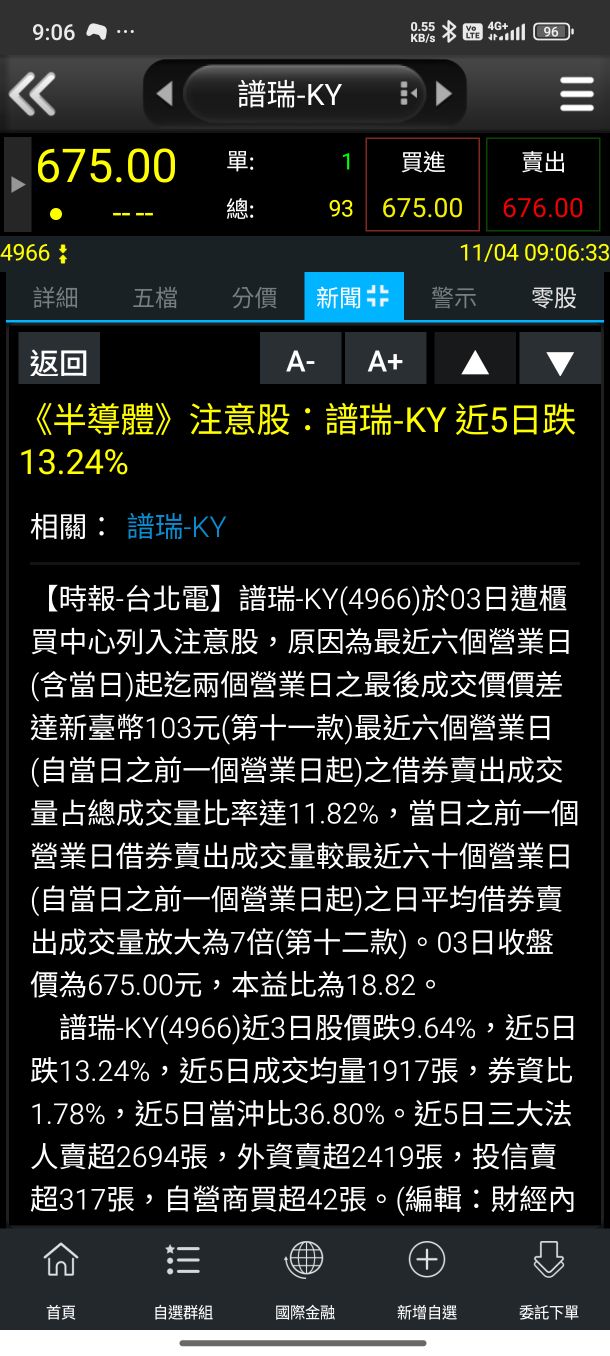610x1356 pixels.
Task: Decrease font size with A-
Action: coord(300,359)
